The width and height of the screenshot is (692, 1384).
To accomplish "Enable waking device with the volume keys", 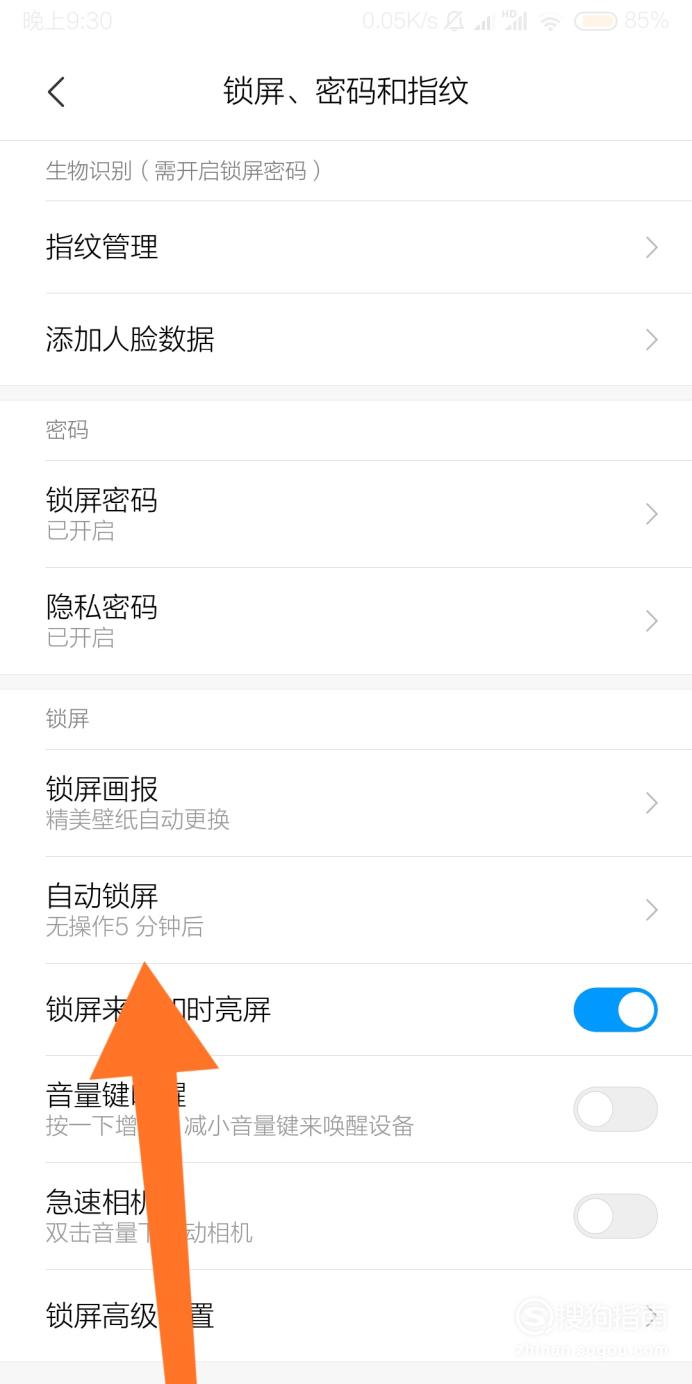I will (615, 1109).
